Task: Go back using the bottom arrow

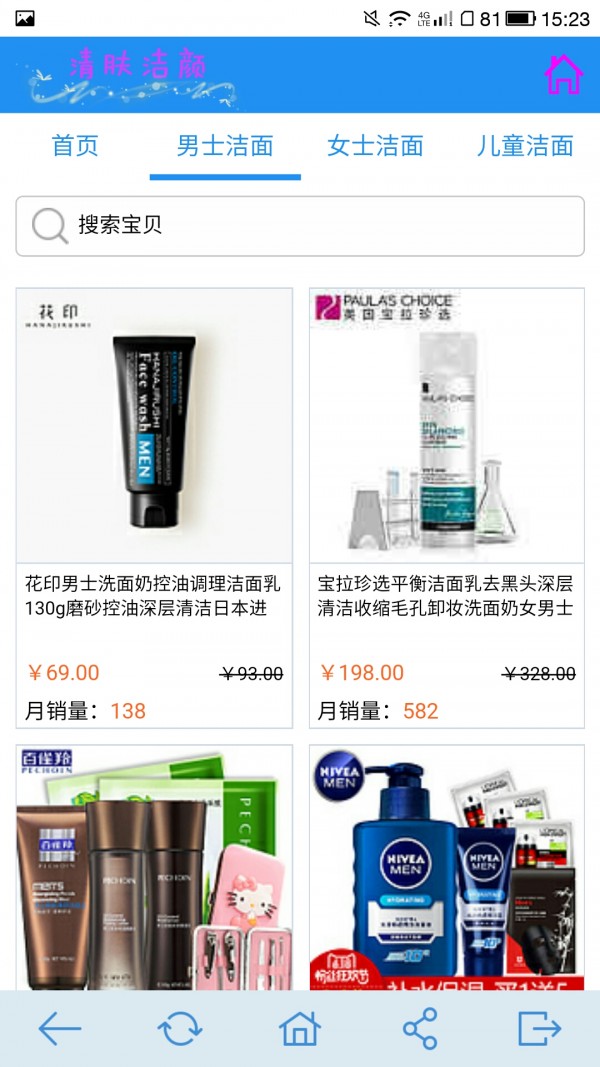Action: click(x=59, y=1028)
